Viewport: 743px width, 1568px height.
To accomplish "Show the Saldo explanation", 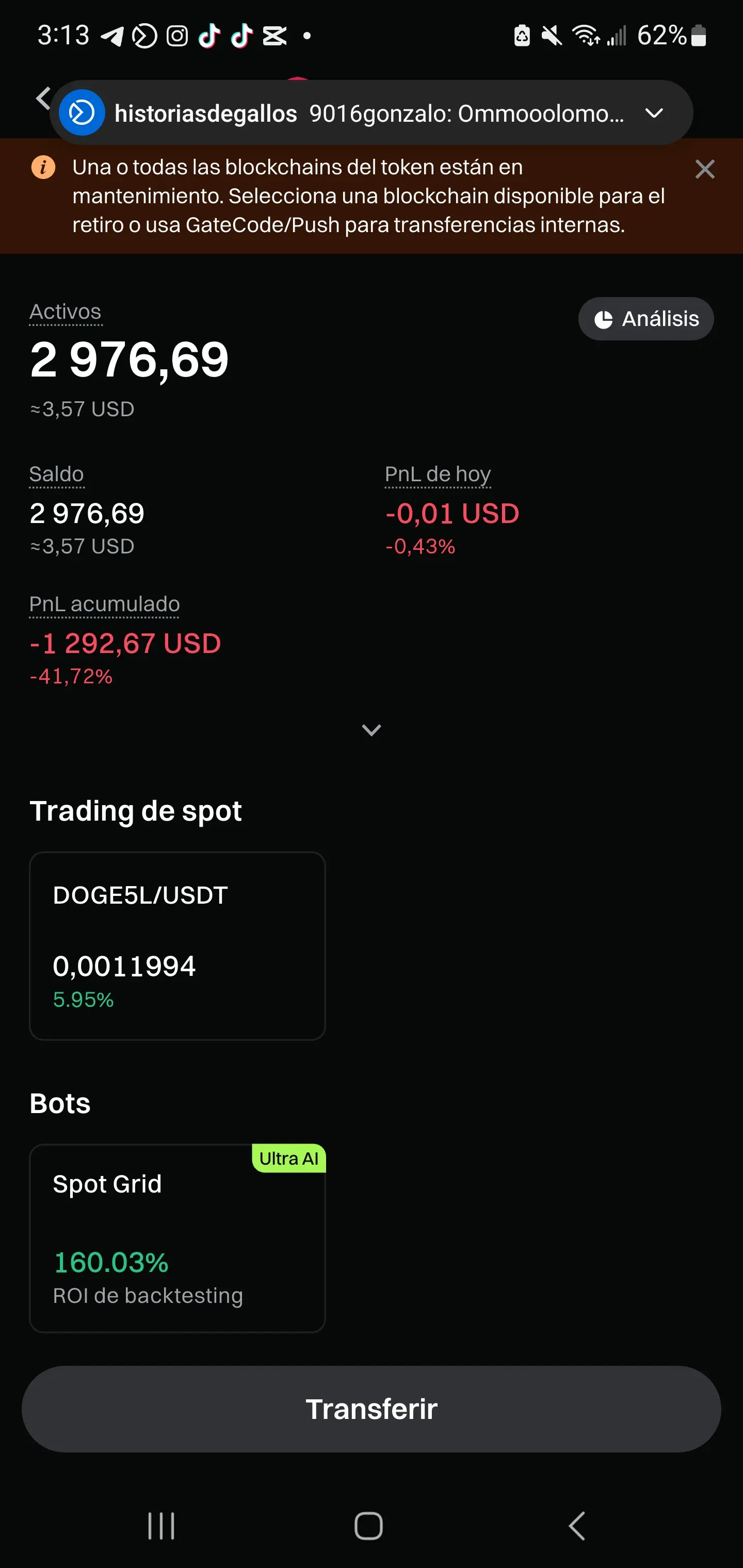I will 57,474.
